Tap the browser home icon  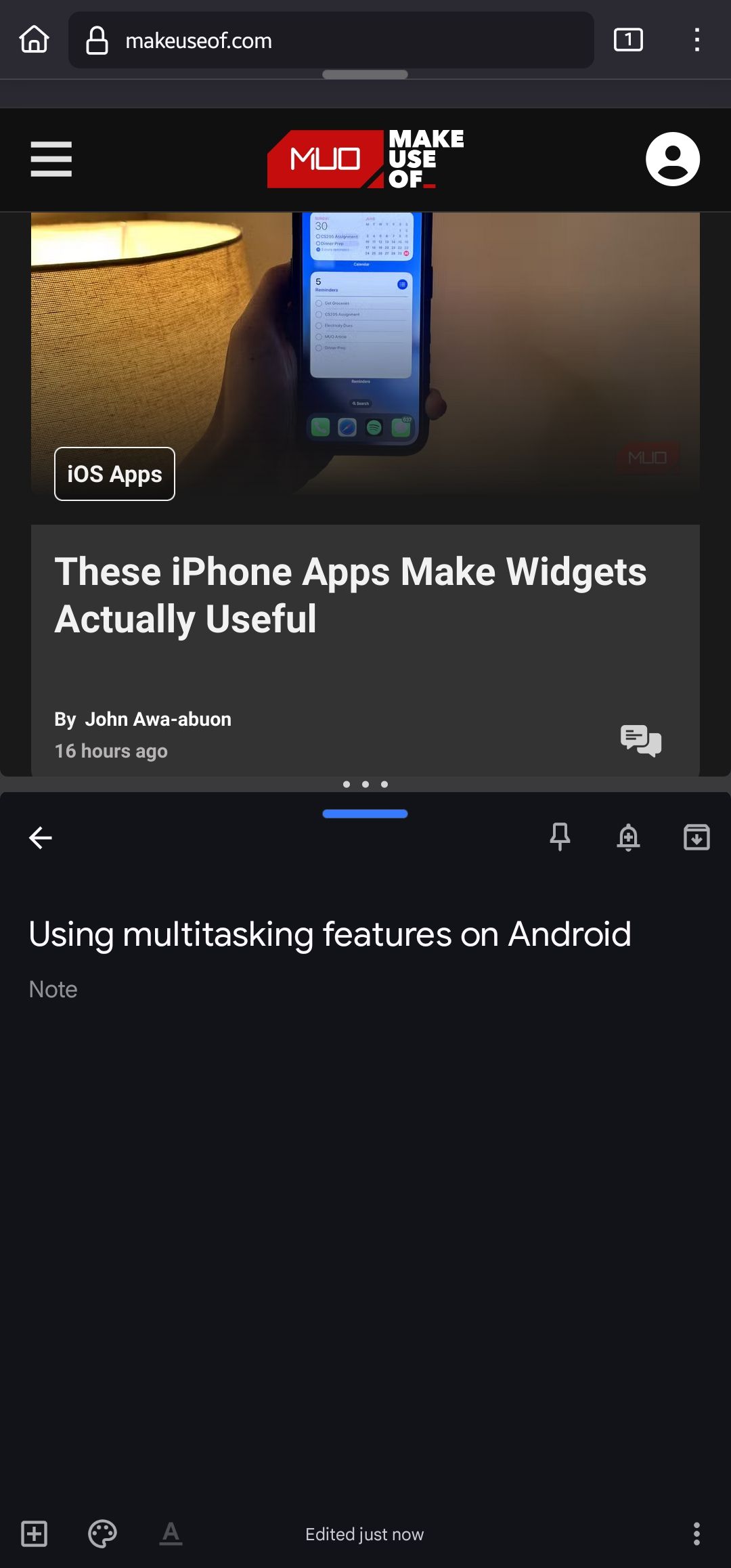pyautogui.click(x=34, y=40)
